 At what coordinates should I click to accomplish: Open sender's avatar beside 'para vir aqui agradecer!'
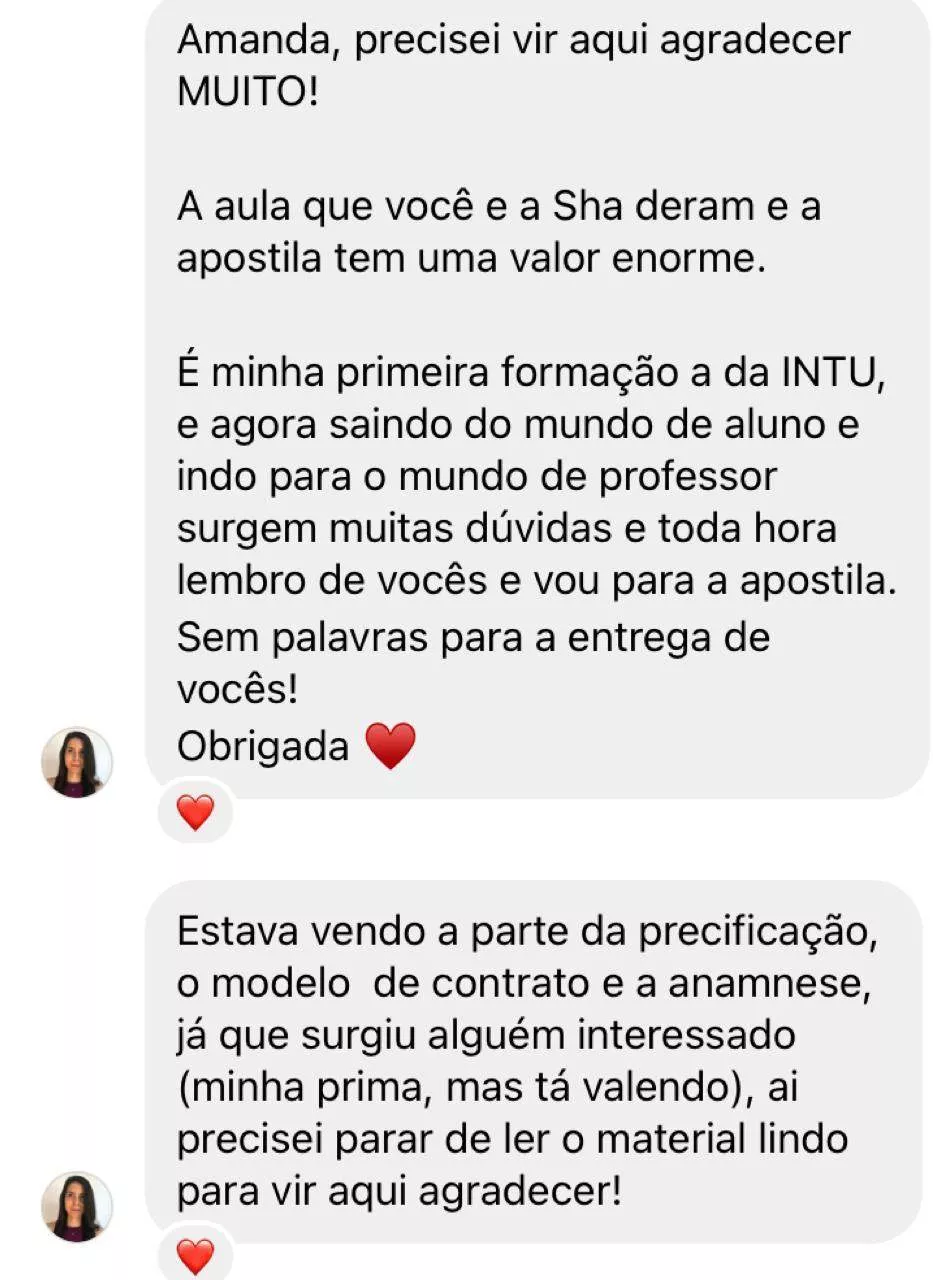77,1207
